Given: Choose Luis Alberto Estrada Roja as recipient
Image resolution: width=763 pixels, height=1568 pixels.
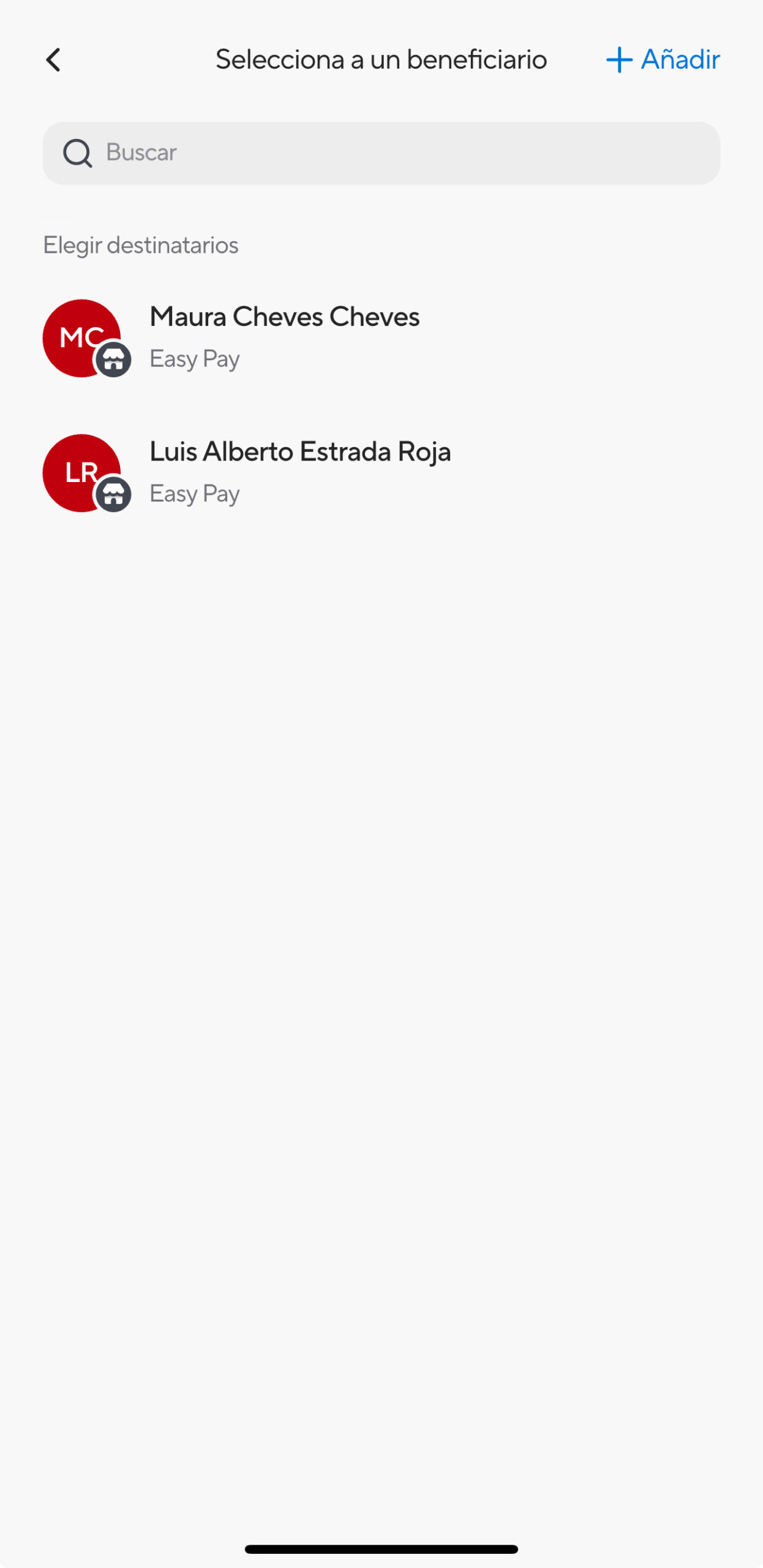Looking at the screenshot, I should [299, 472].
